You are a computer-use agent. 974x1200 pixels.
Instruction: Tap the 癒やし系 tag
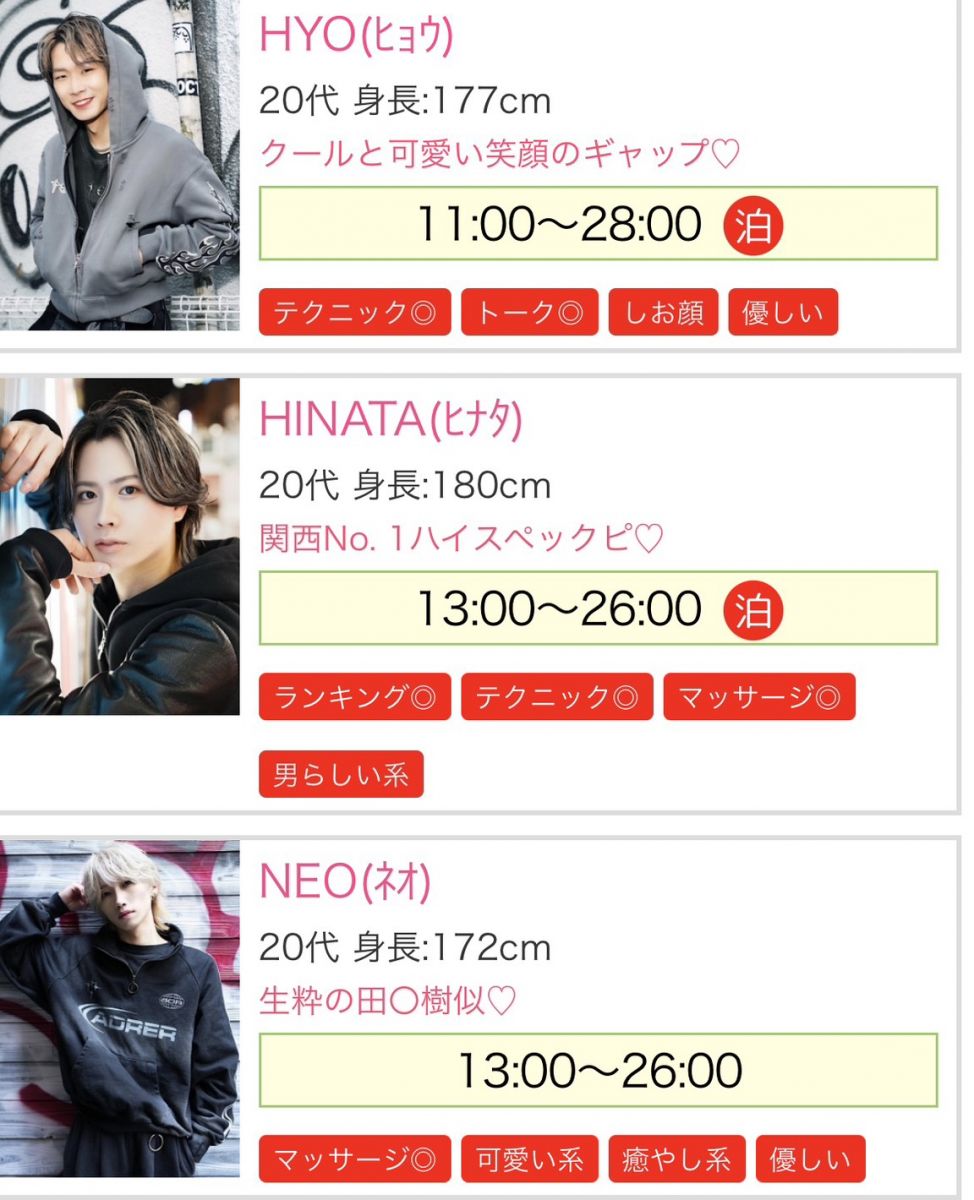click(677, 1159)
